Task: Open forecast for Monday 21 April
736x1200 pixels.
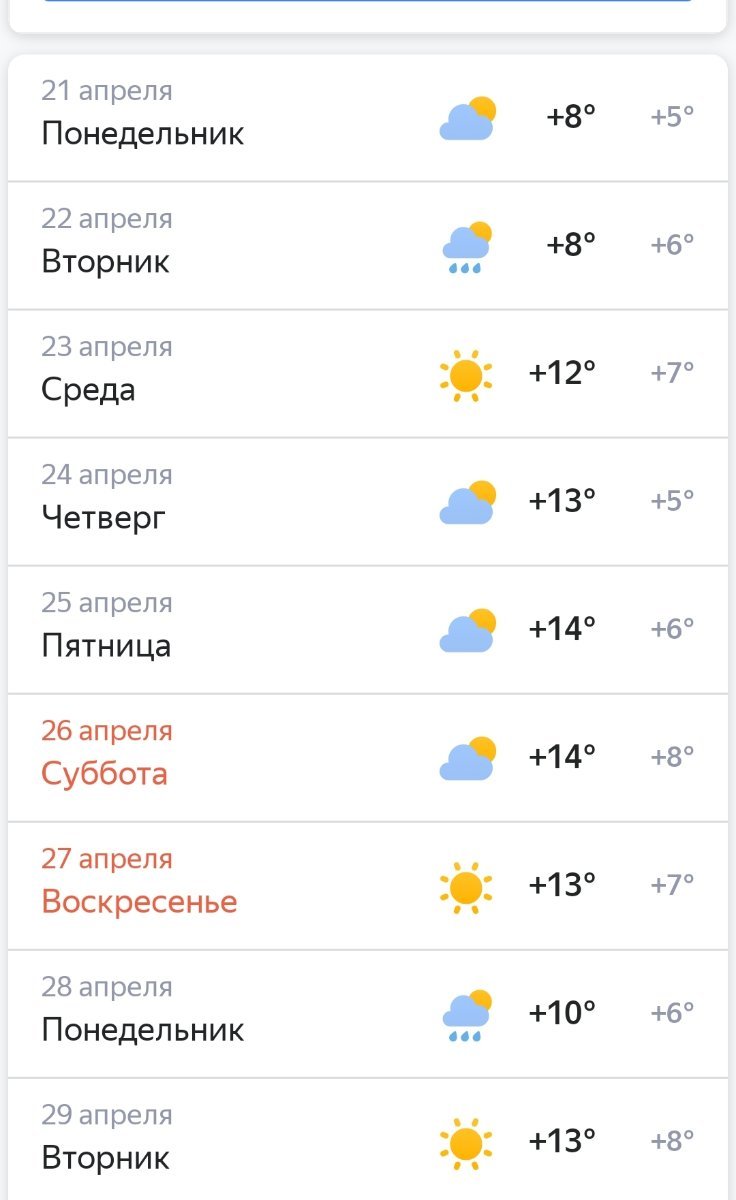Action: 367,118
